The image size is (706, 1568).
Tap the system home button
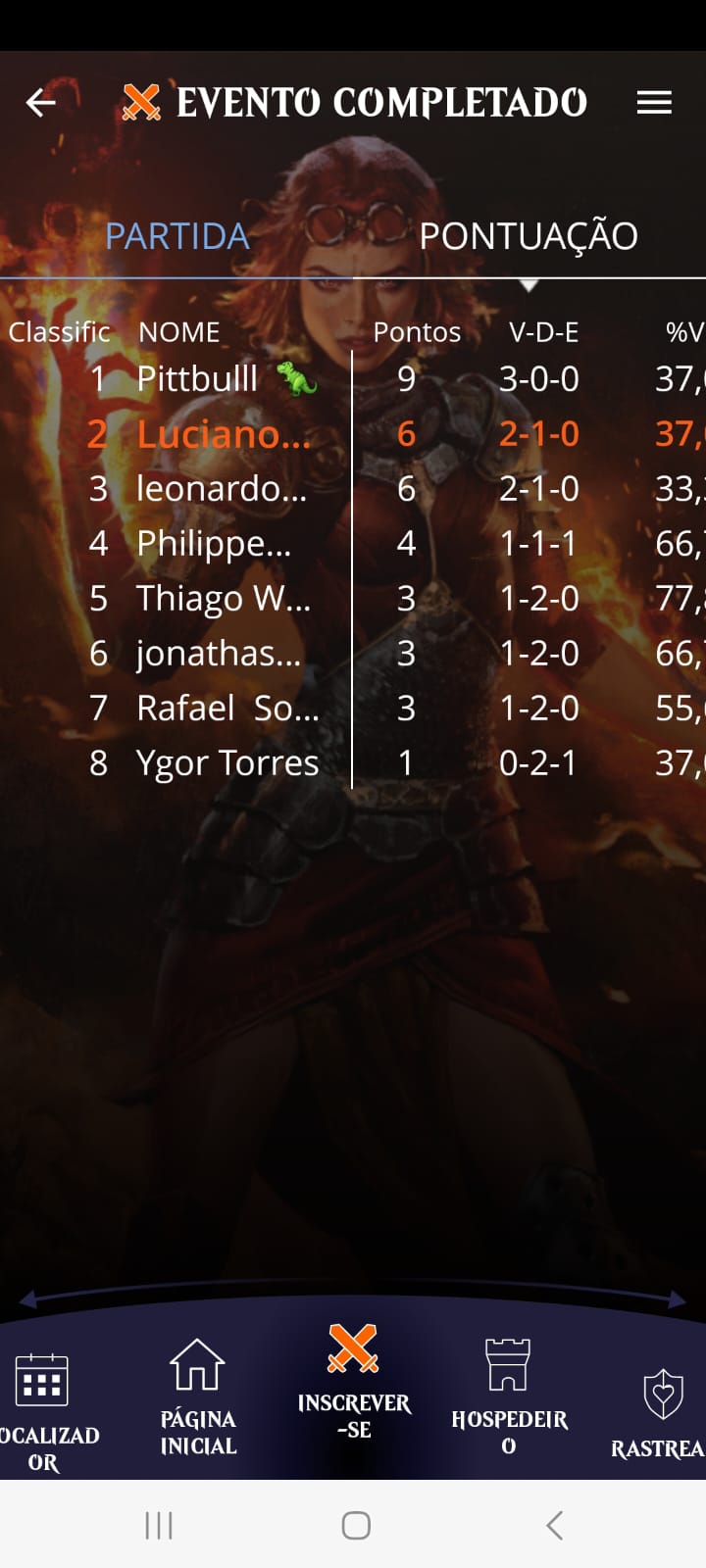click(355, 1525)
